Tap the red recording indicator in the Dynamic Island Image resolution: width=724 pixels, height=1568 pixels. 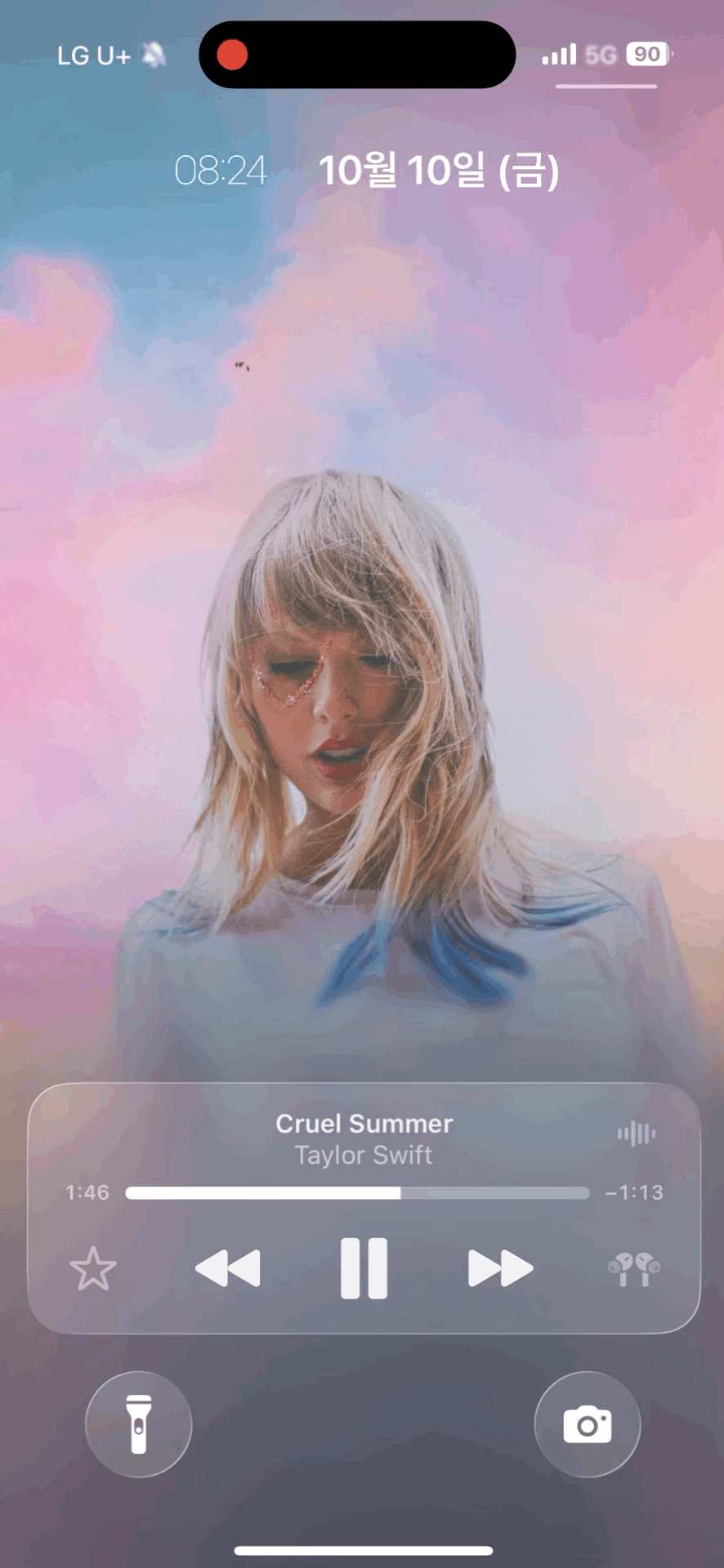tap(232, 56)
